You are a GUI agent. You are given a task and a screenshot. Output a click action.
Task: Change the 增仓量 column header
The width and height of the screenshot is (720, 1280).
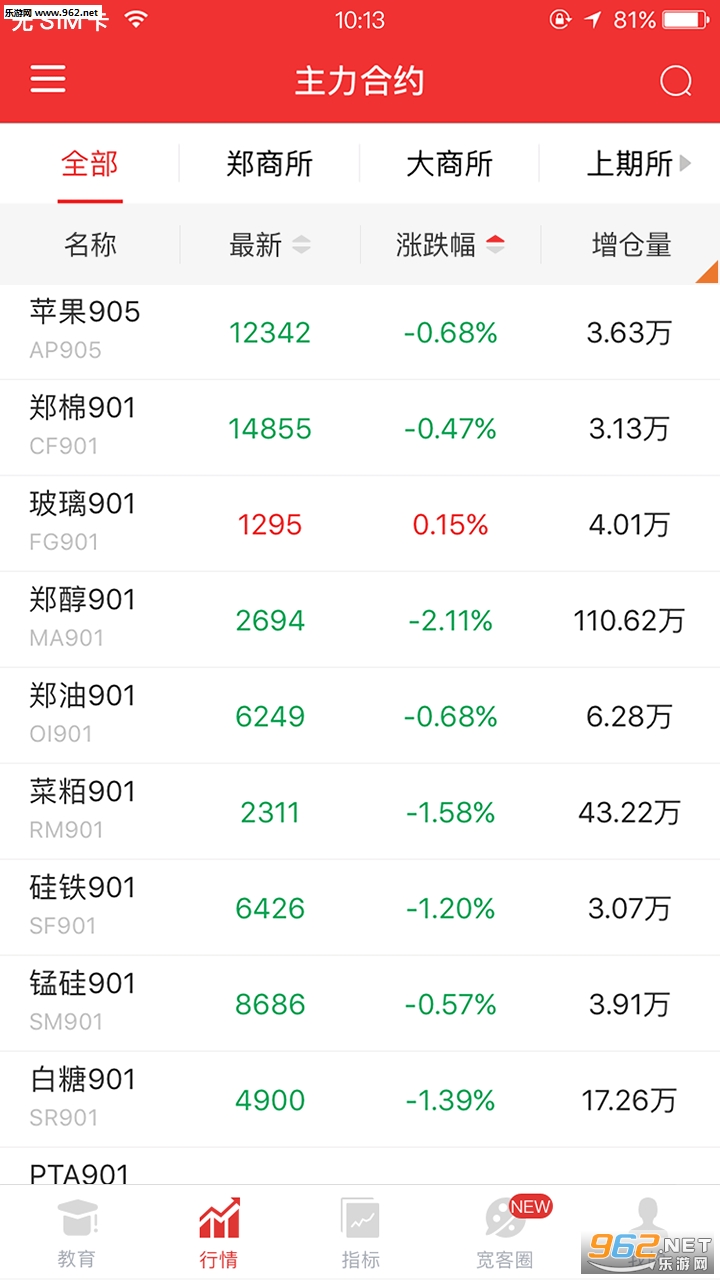tap(631, 245)
